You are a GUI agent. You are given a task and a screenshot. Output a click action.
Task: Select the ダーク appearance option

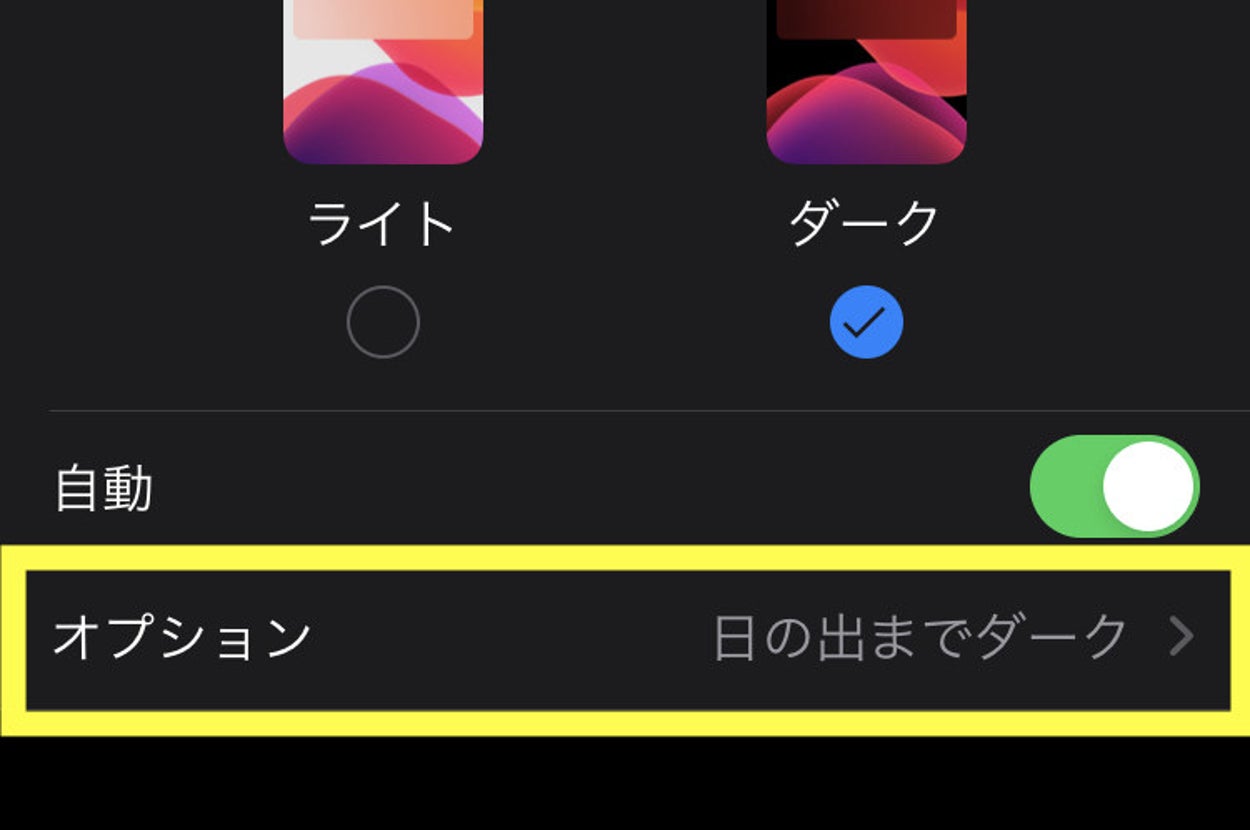pos(866,322)
